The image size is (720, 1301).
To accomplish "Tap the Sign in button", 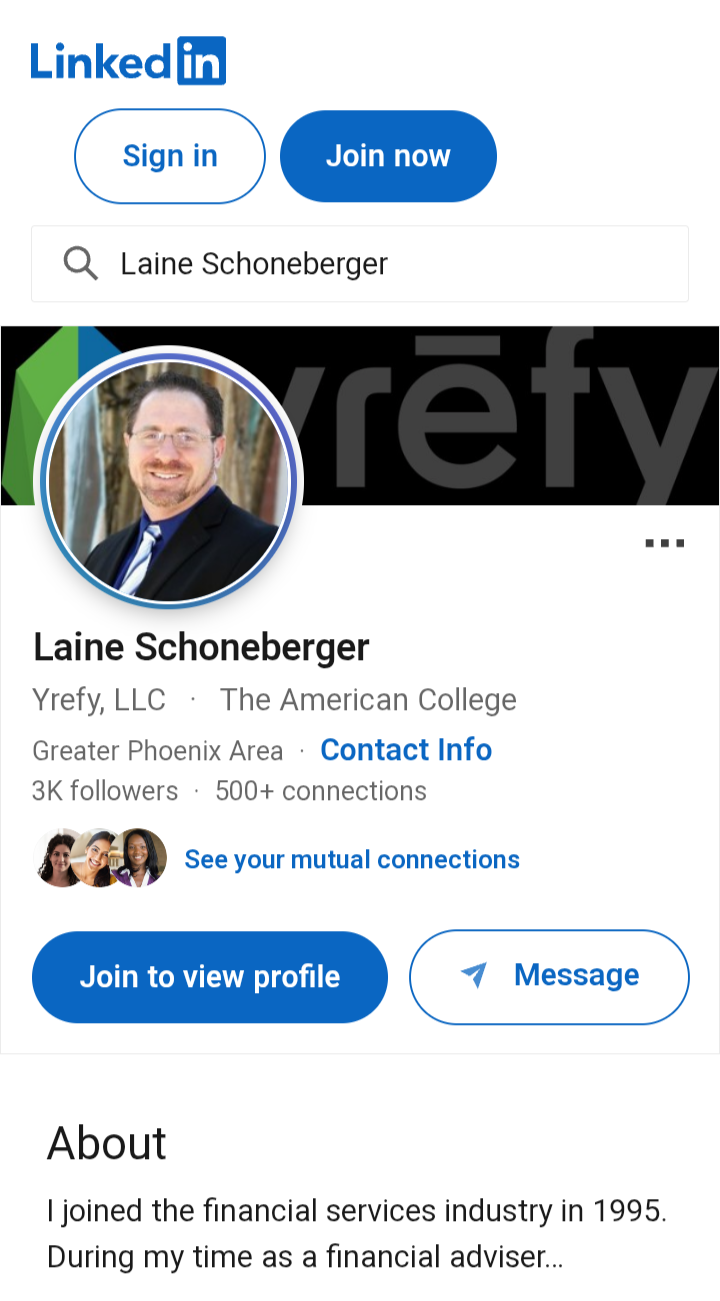I will [170, 156].
